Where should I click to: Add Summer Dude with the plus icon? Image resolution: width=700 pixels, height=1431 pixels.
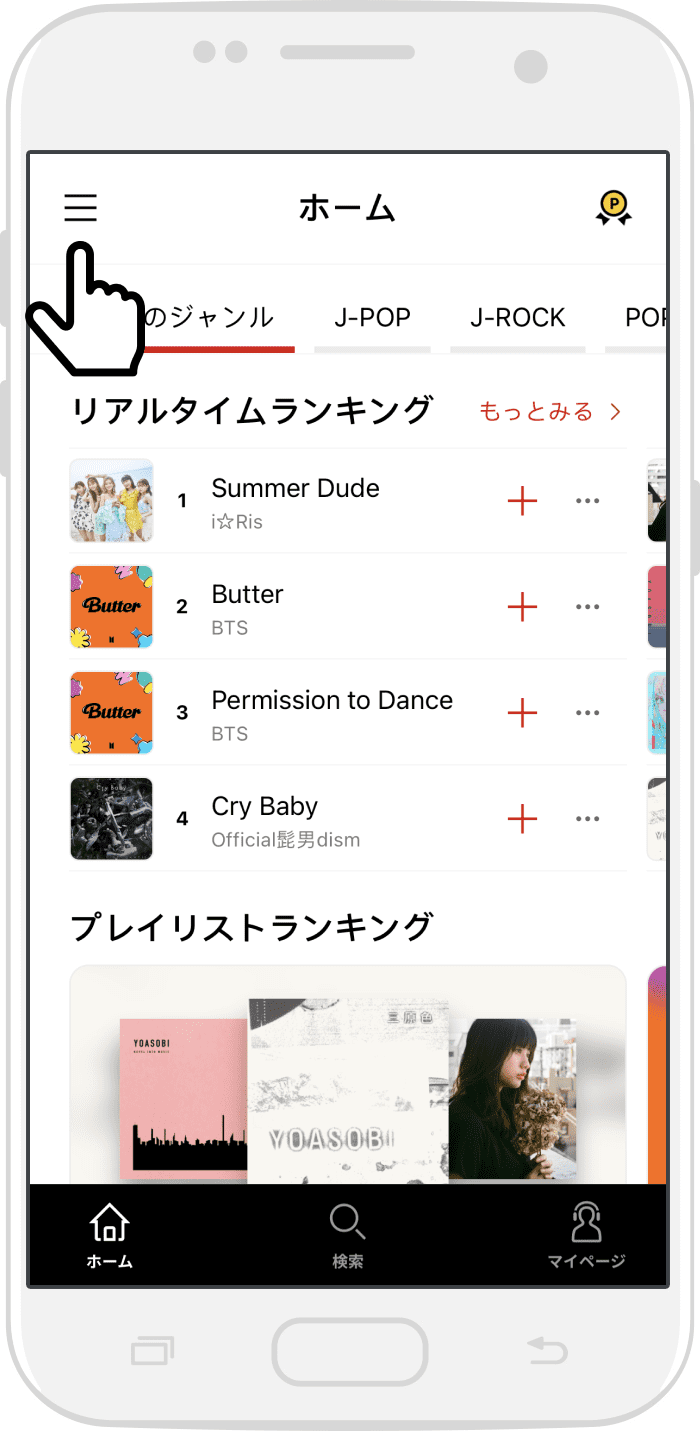pyautogui.click(x=522, y=501)
